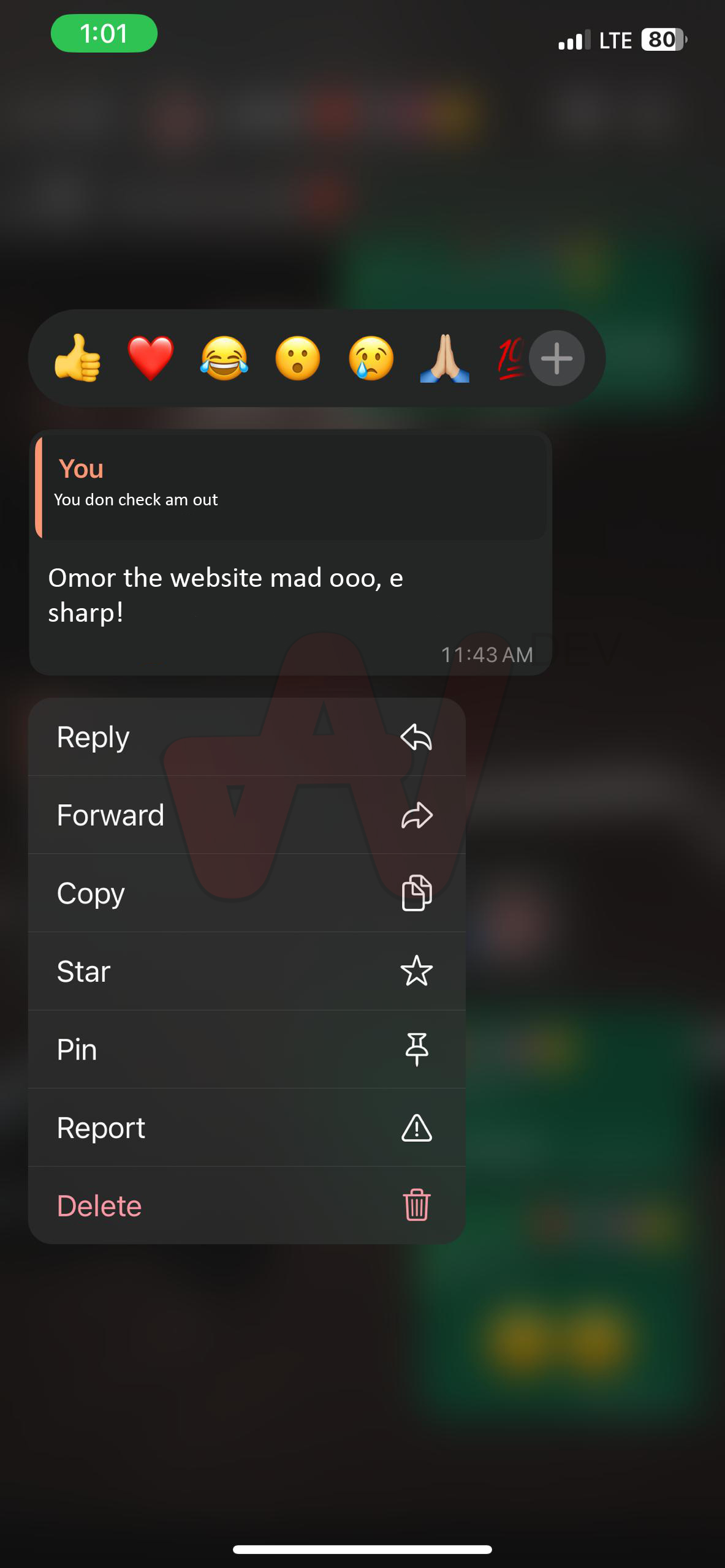The image size is (725, 1568).
Task: Select Reply from the message menu
Action: [x=246, y=737]
